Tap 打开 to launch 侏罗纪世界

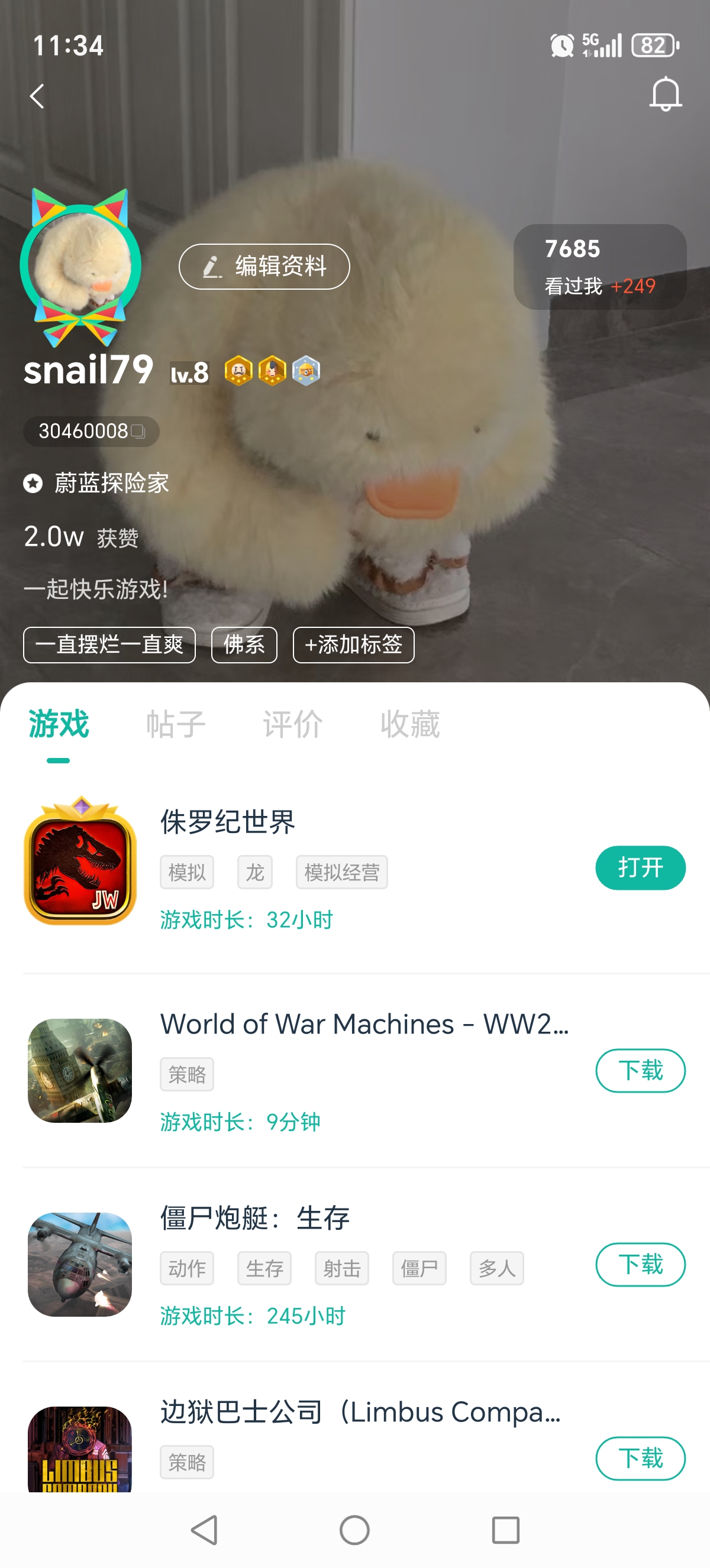pos(640,867)
